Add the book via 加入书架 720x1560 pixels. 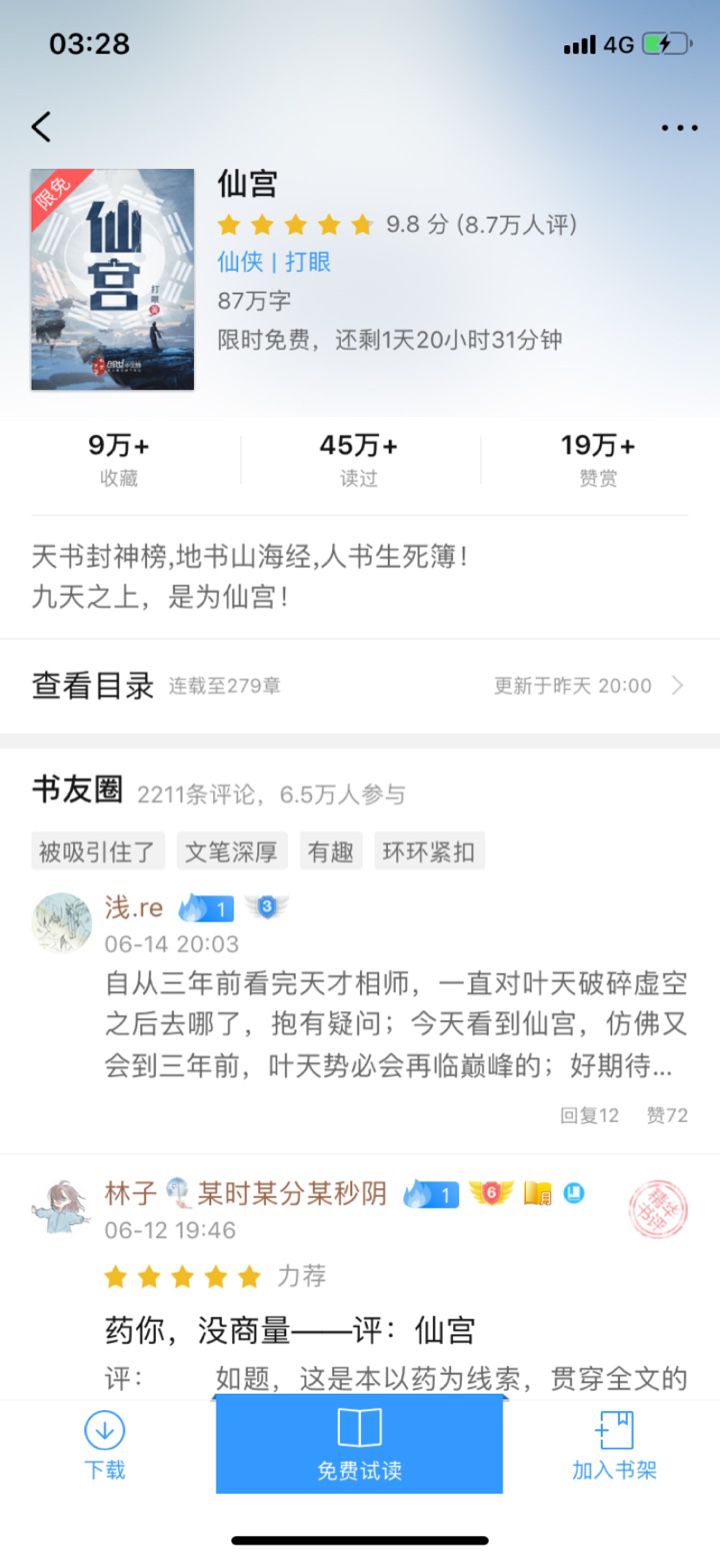tap(614, 1445)
